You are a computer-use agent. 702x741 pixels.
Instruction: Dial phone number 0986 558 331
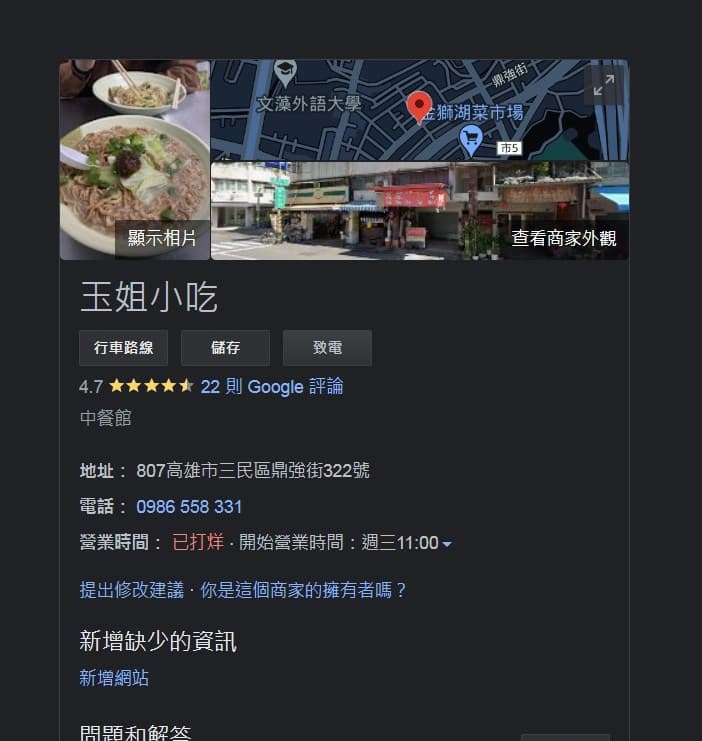click(x=189, y=506)
